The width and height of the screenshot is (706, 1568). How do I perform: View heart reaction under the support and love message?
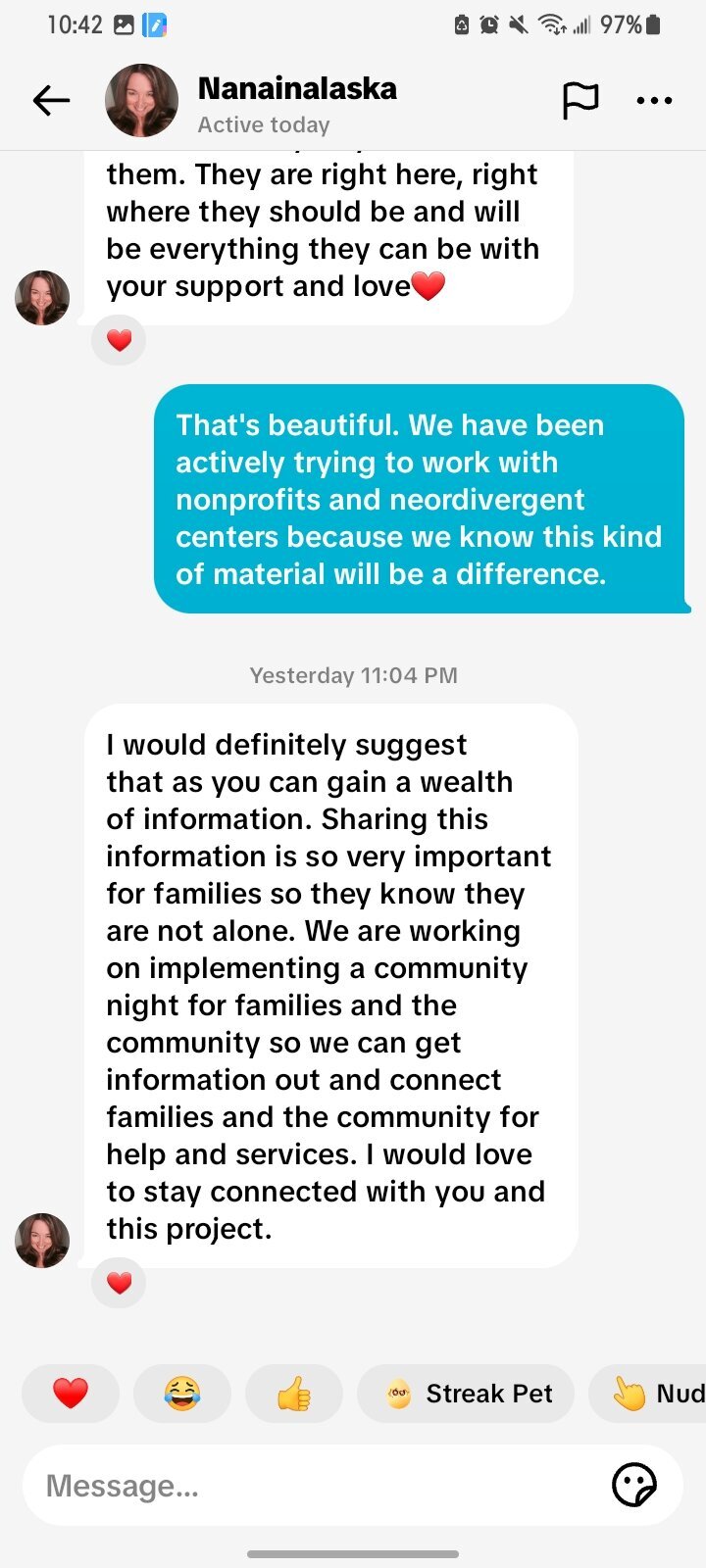[119, 340]
